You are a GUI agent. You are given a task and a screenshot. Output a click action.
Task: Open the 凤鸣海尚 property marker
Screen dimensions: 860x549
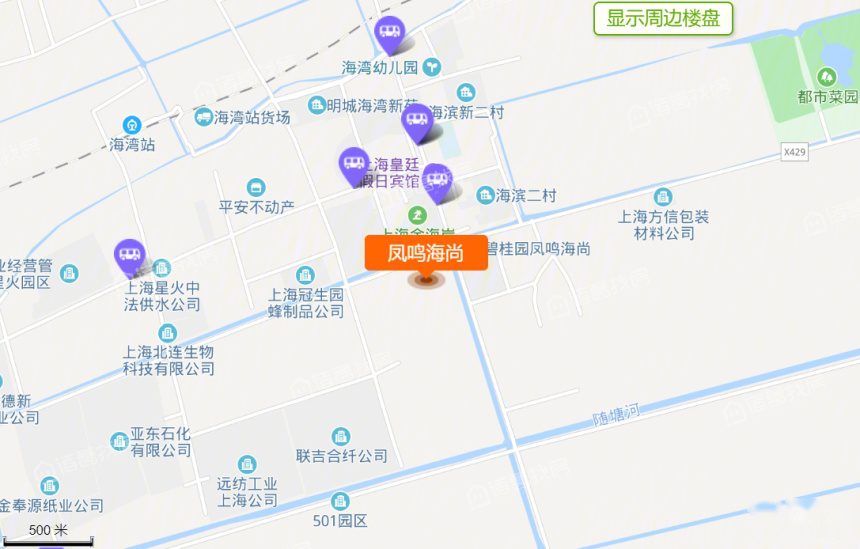(426, 253)
